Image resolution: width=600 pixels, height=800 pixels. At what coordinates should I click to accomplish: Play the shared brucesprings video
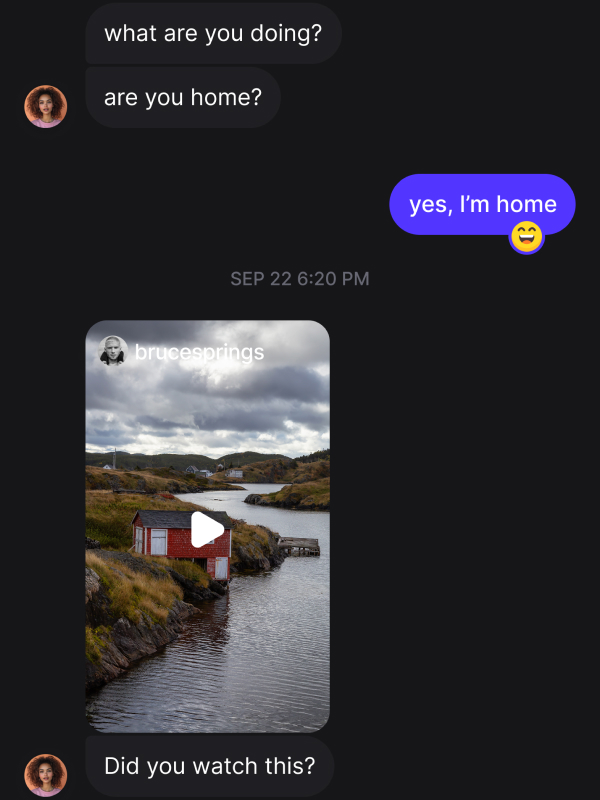click(x=207, y=529)
